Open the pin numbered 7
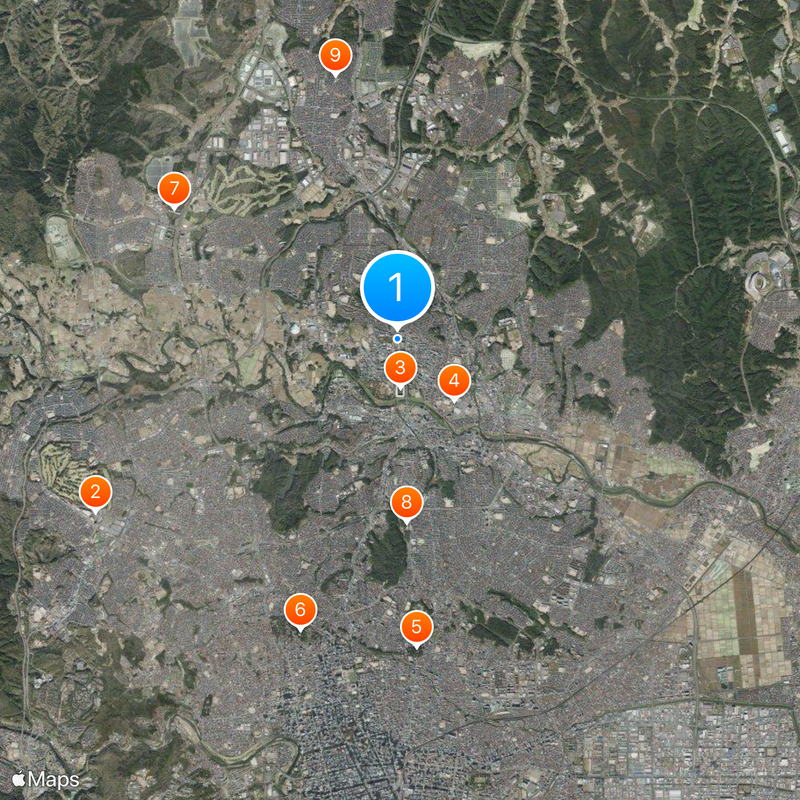 tap(174, 187)
